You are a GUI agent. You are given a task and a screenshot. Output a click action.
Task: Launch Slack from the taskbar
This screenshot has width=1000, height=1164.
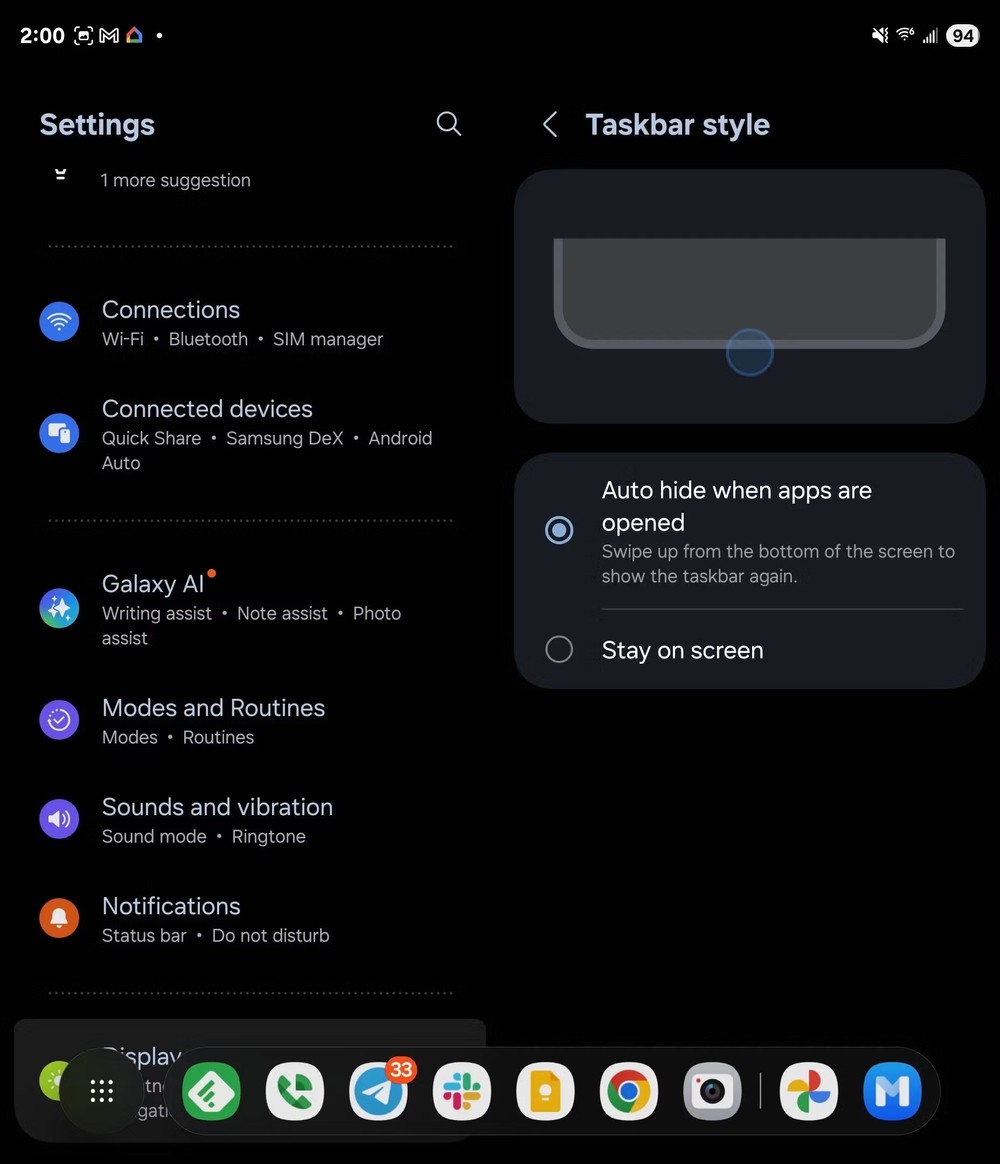tap(462, 1091)
